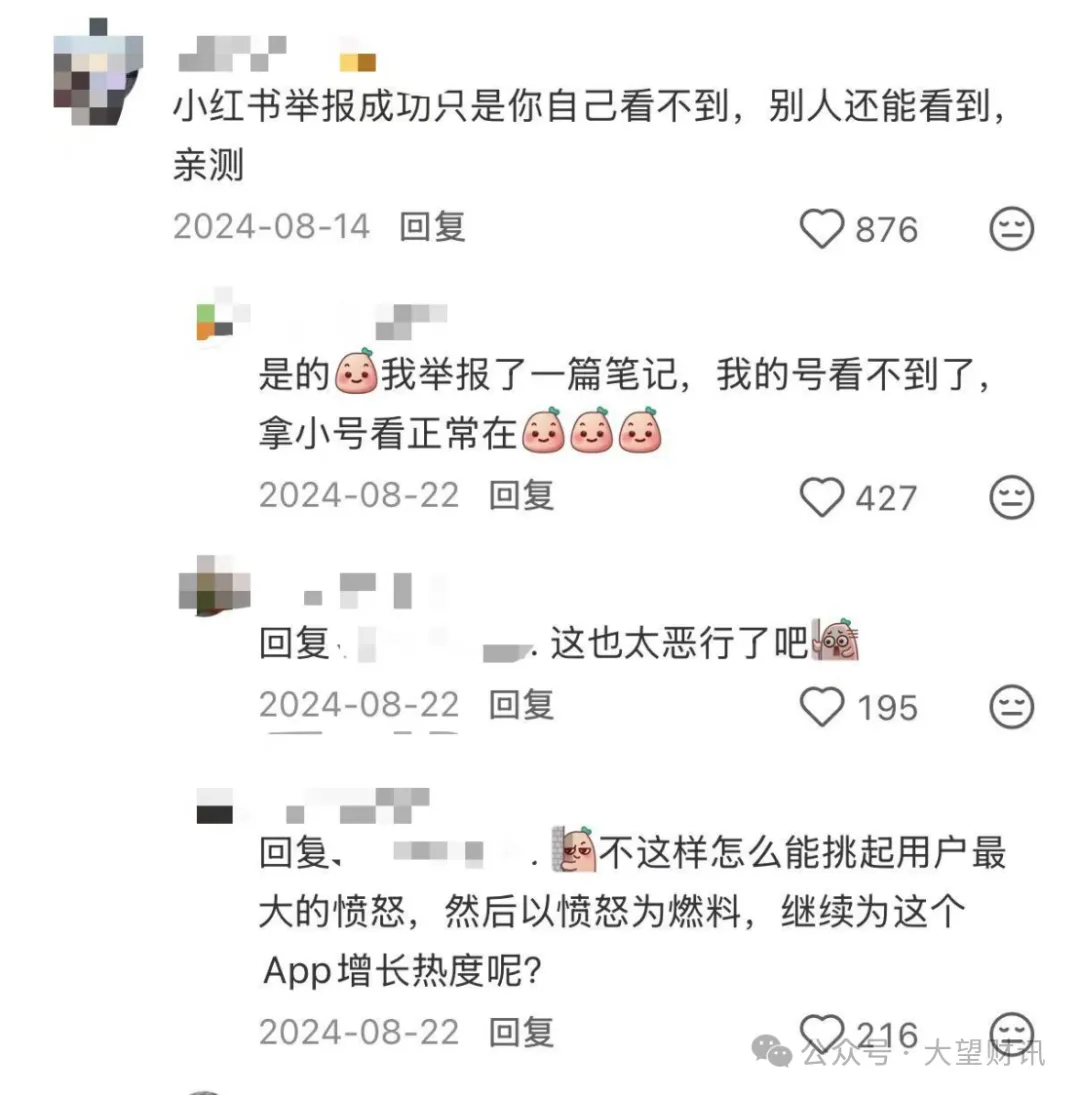Viewport: 1080px width, 1095px height.
Task: Tap the dislike face beside 427 likes
Action: pos(1011,497)
